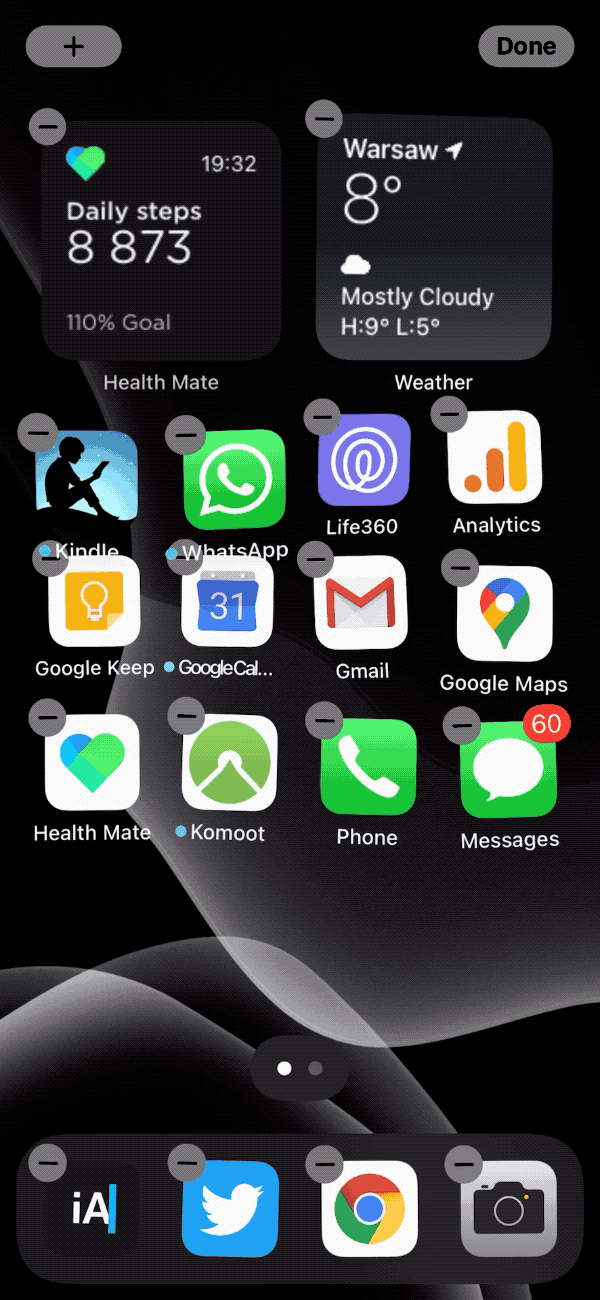The height and width of the screenshot is (1300, 600).
Task: Open the Google Maps app icon
Action: pos(504,613)
